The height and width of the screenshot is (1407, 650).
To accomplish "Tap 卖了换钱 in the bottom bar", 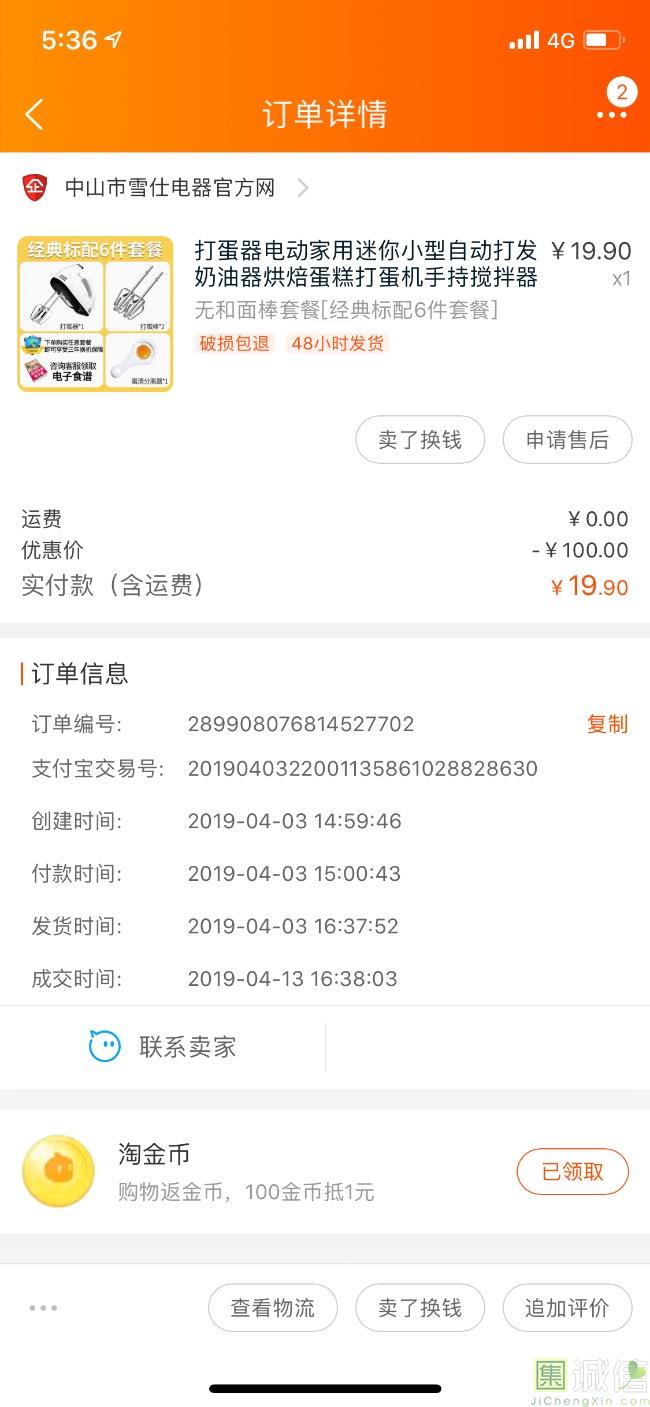I will pyautogui.click(x=420, y=1308).
